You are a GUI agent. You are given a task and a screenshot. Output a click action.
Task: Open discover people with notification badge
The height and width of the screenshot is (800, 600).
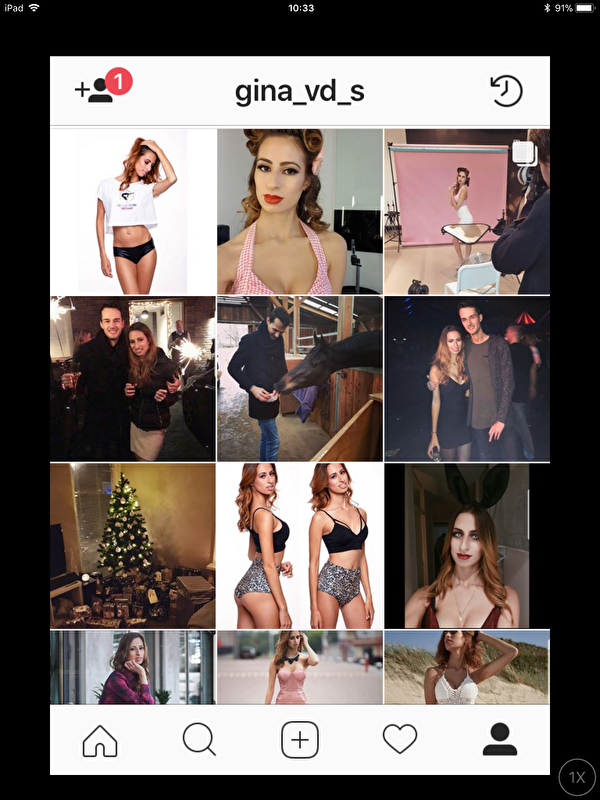click(100, 90)
